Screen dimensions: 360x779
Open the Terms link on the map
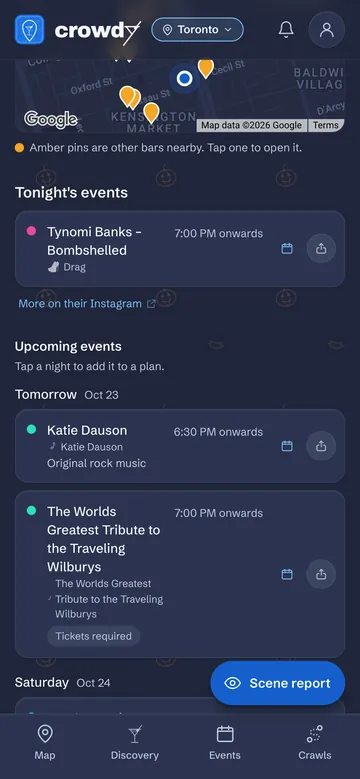pyautogui.click(x=326, y=125)
